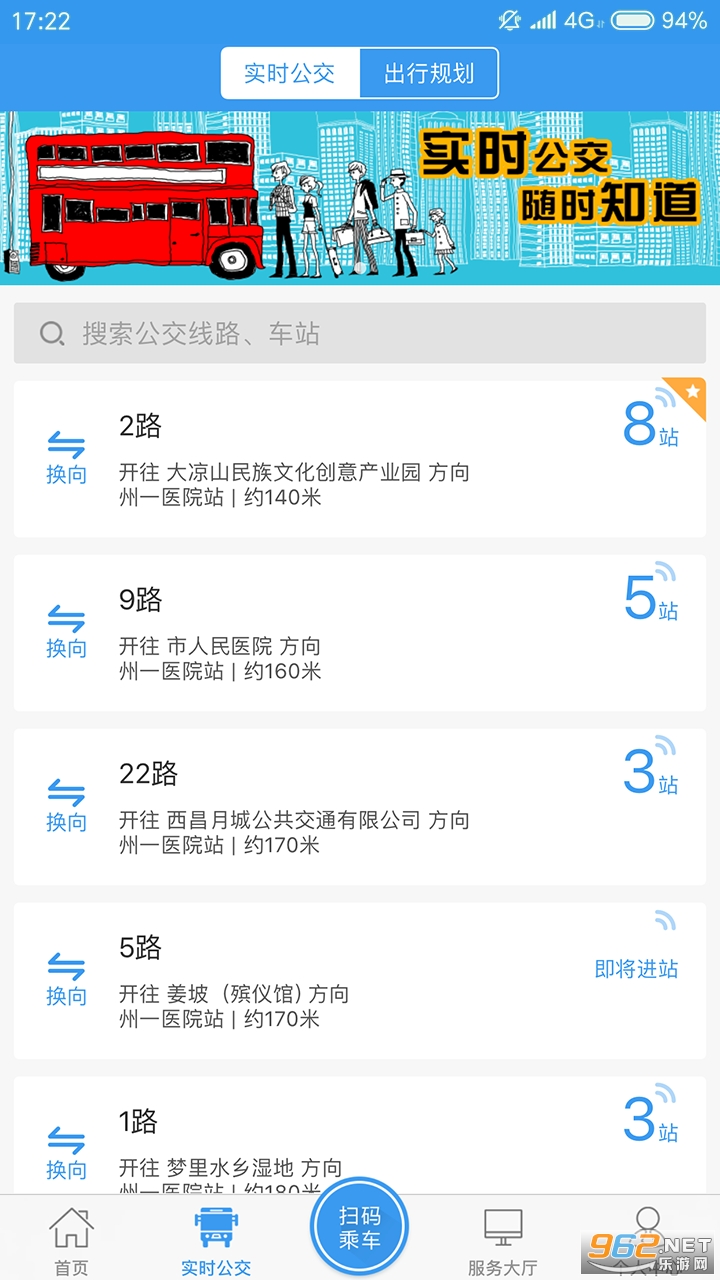Open the 5路 bus route card
Screen dimensions: 720x1280
pyautogui.click(x=360, y=981)
